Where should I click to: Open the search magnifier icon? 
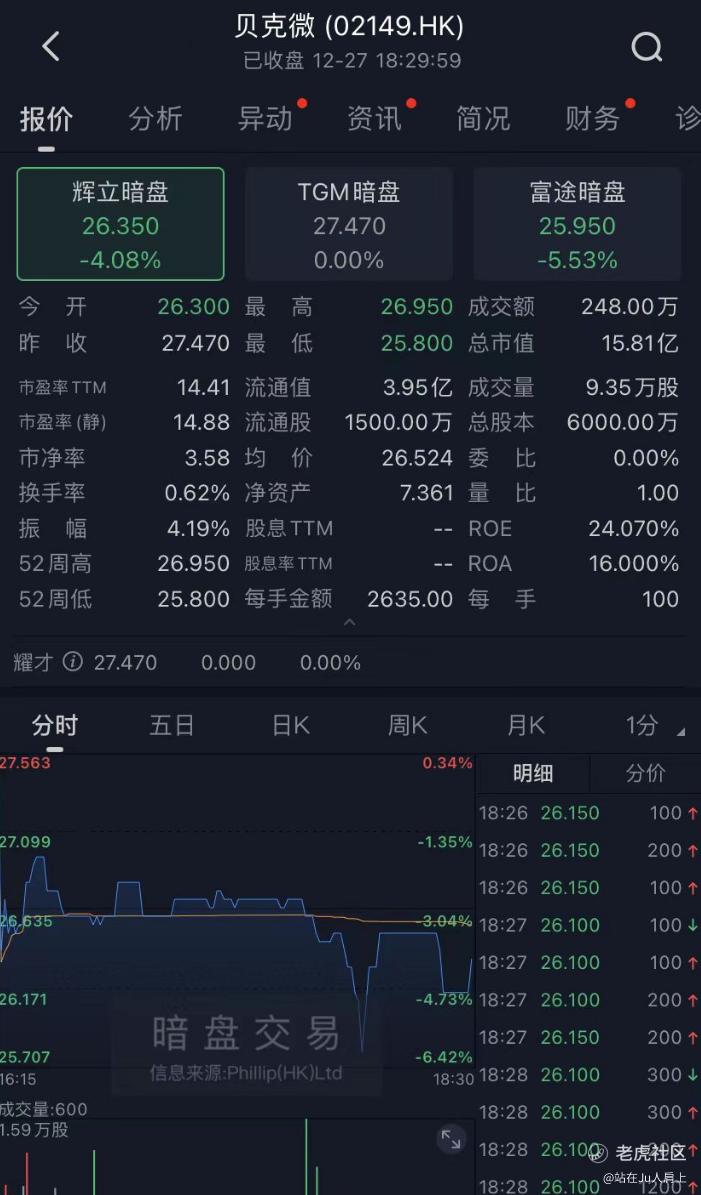(647, 46)
